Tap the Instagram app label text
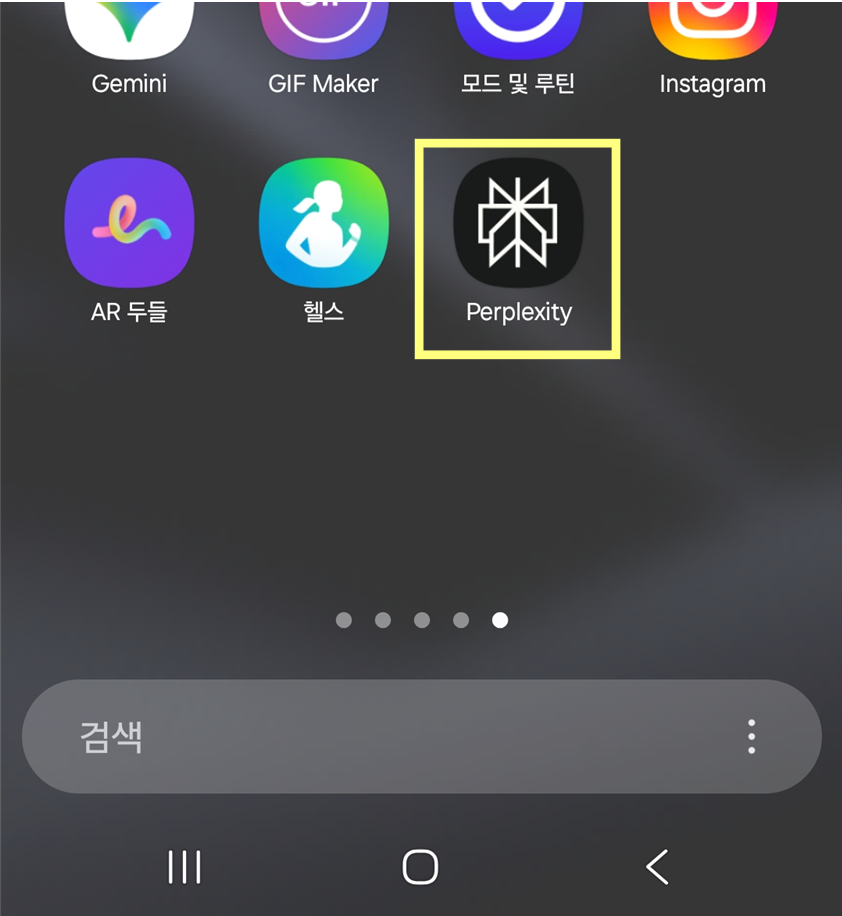Screen dimensions: 842x916 [x=712, y=84]
